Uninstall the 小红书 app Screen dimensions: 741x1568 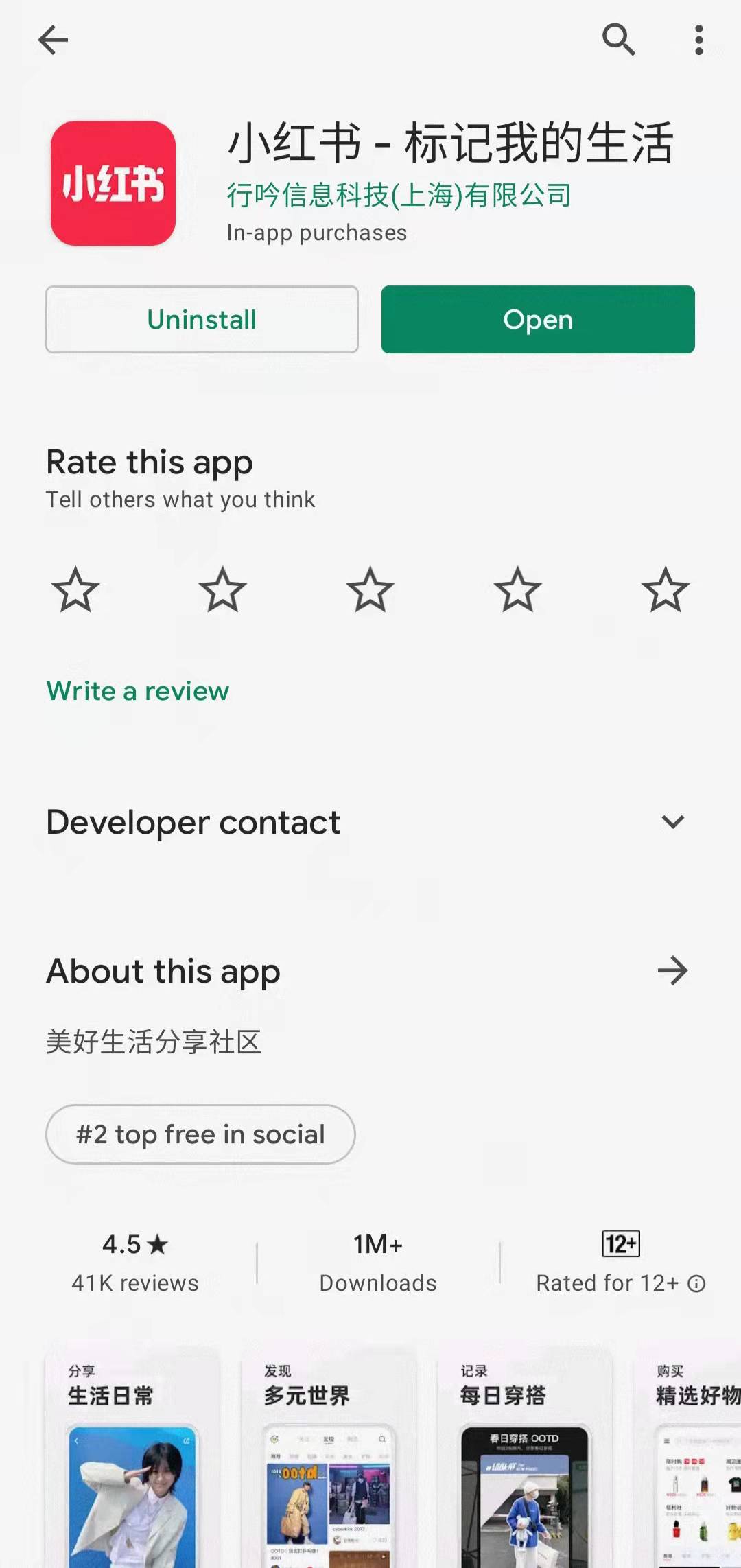tap(202, 320)
